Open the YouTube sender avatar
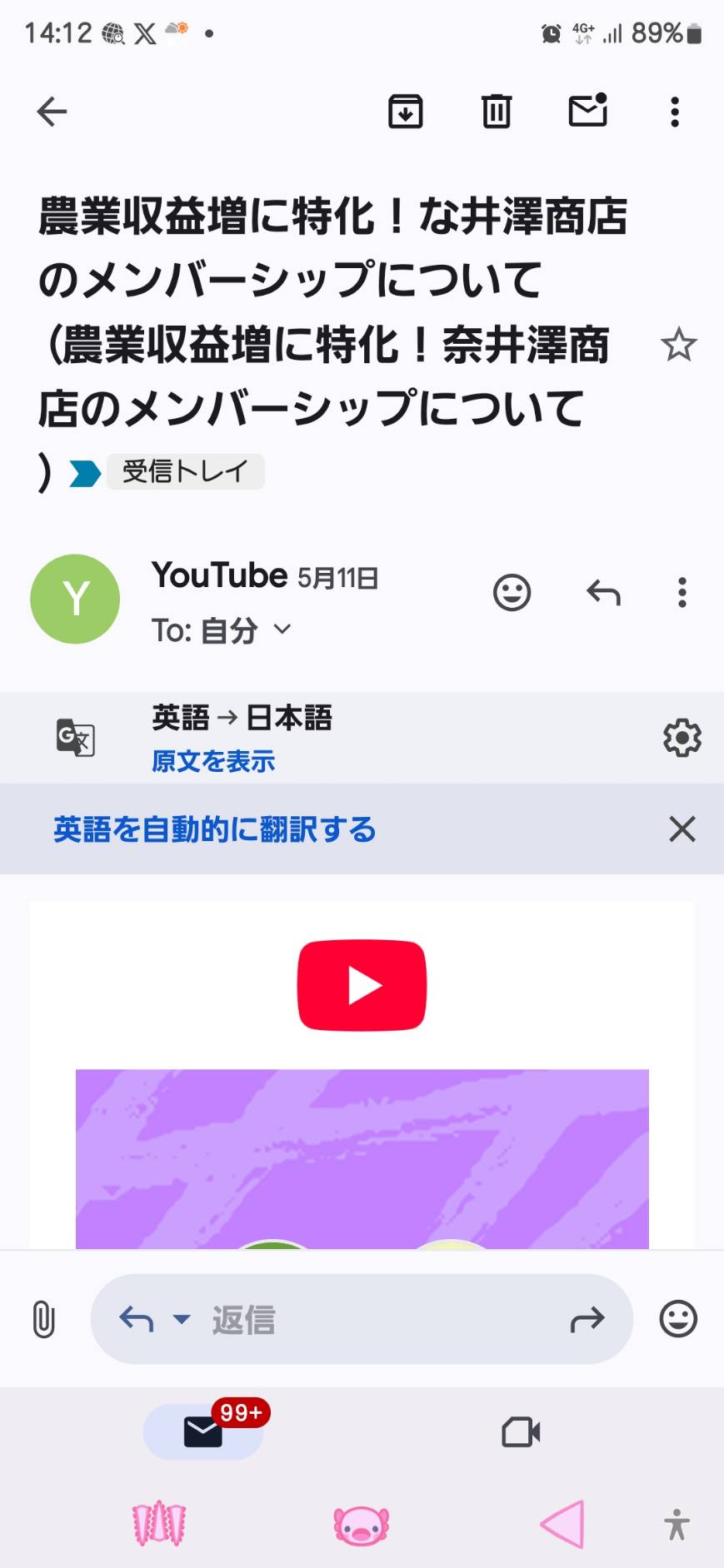This screenshot has height=1568, width=724. coord(75,599)
